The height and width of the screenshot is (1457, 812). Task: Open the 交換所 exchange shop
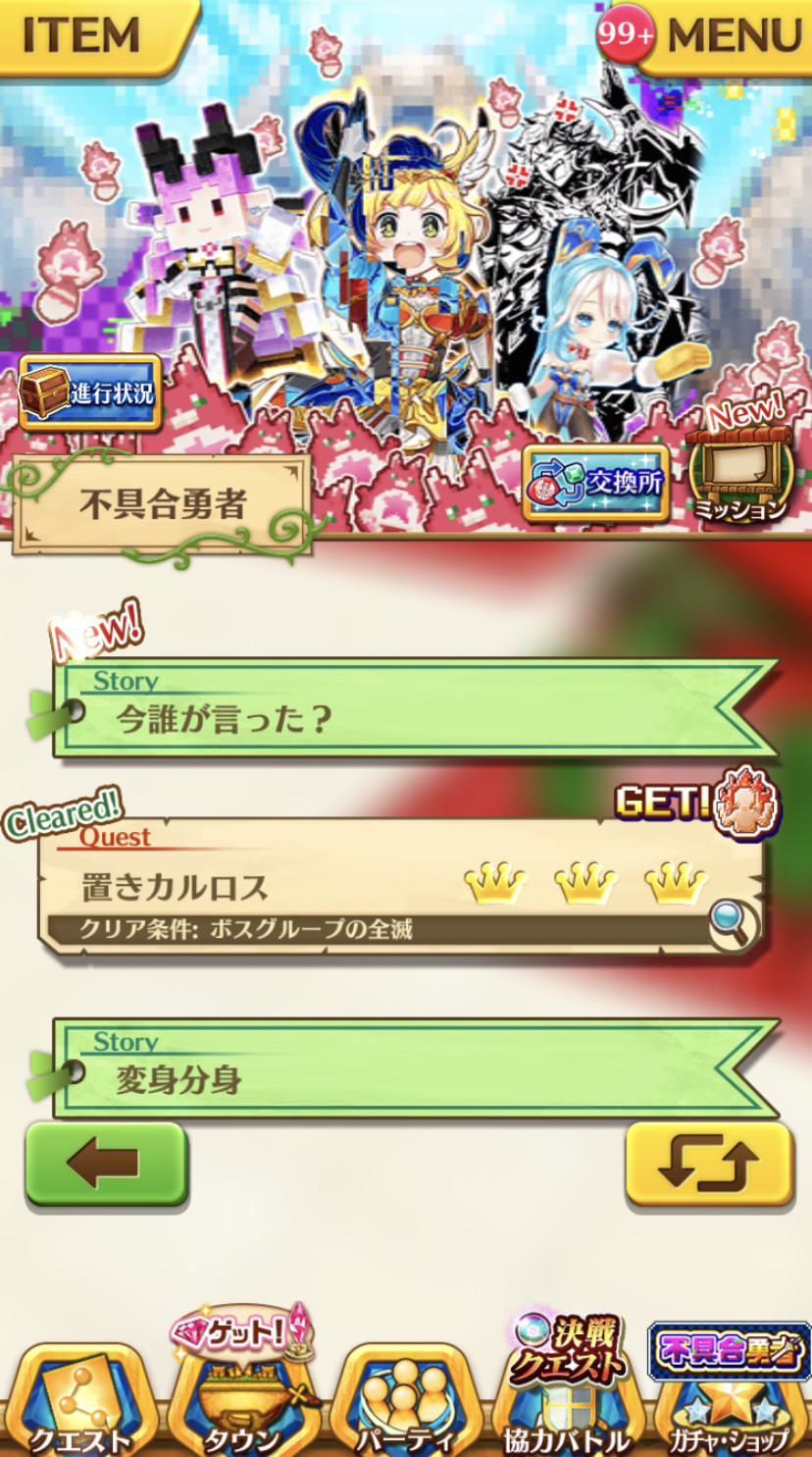click(596, 482)
